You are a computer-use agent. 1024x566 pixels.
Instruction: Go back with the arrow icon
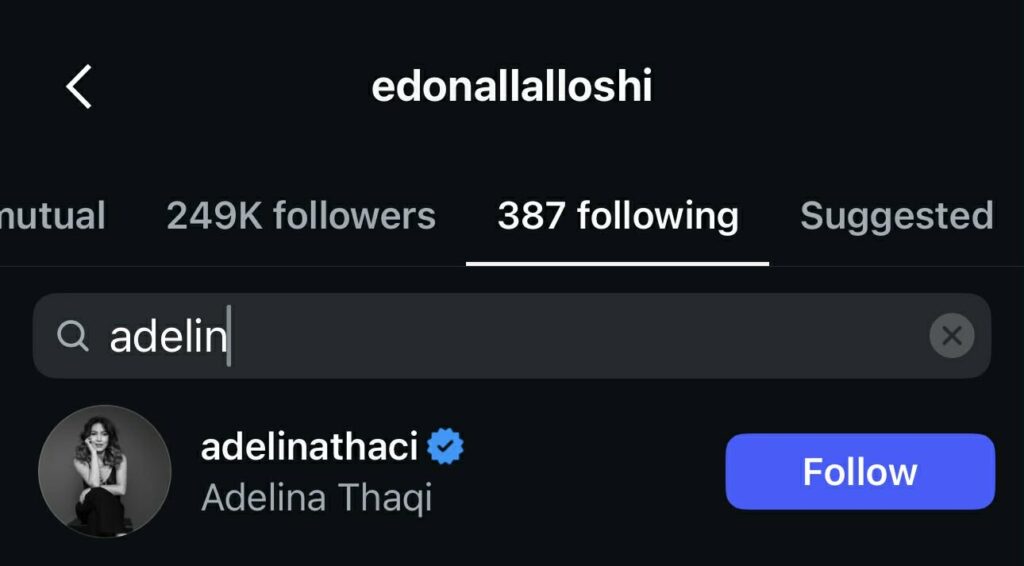(x=79, y=87)
